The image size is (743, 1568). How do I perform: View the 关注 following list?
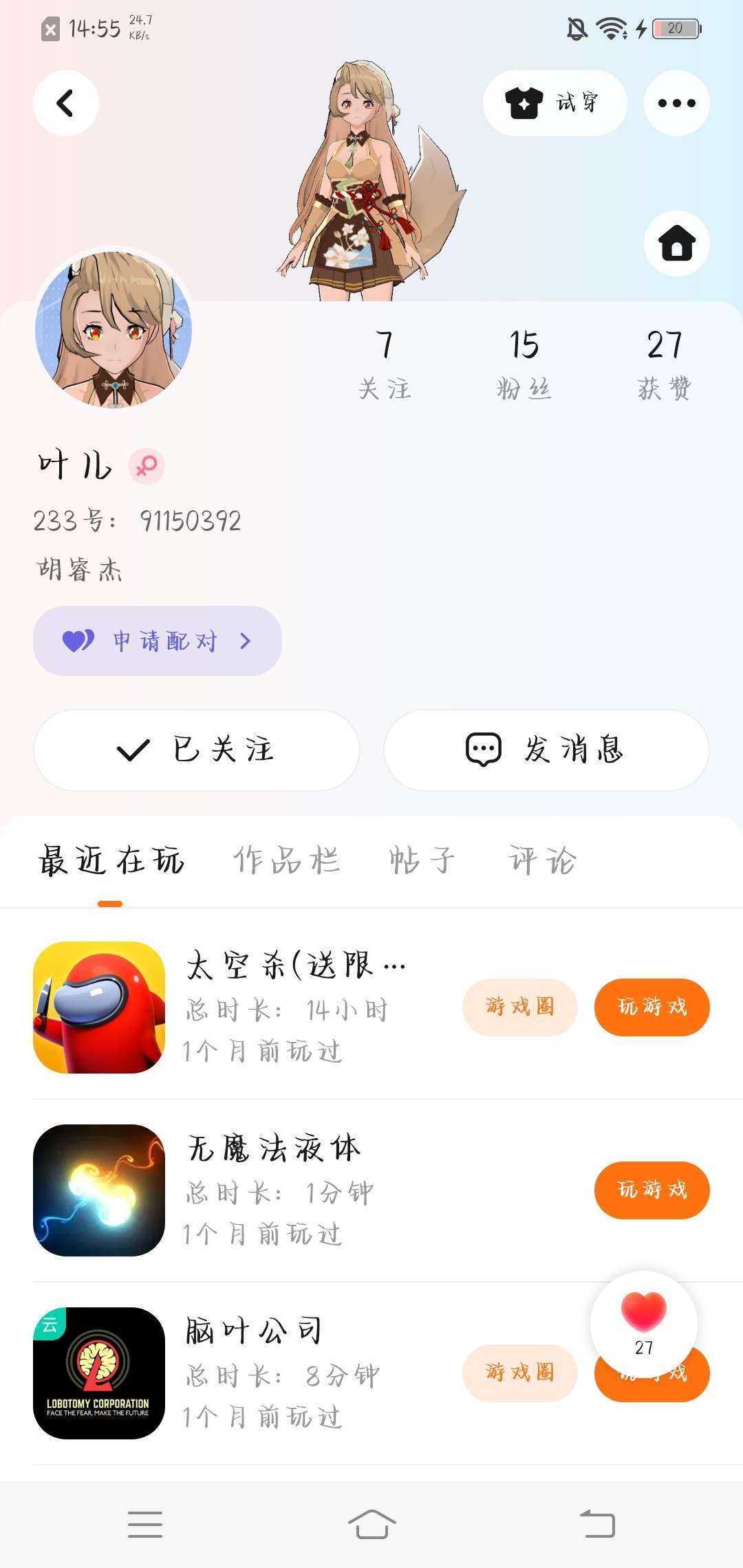click(385, 364)
